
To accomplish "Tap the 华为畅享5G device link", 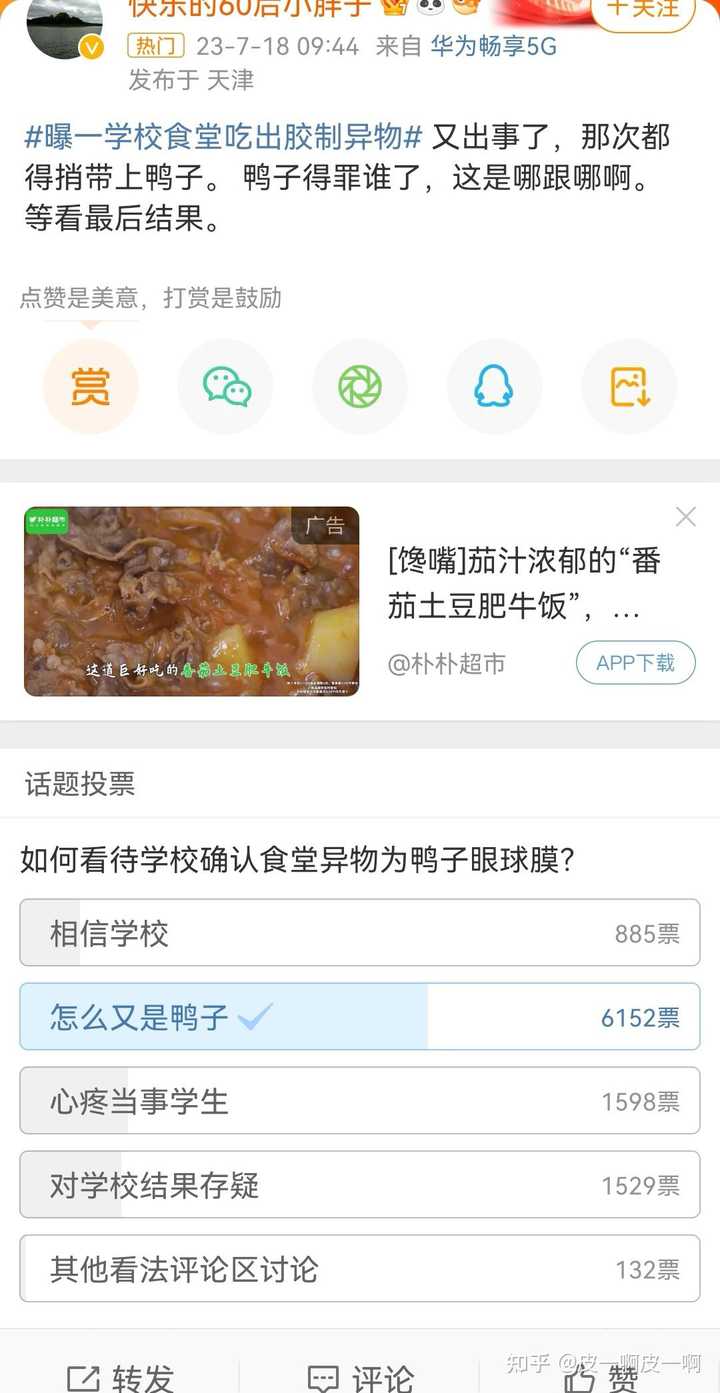I will (493, 46).
